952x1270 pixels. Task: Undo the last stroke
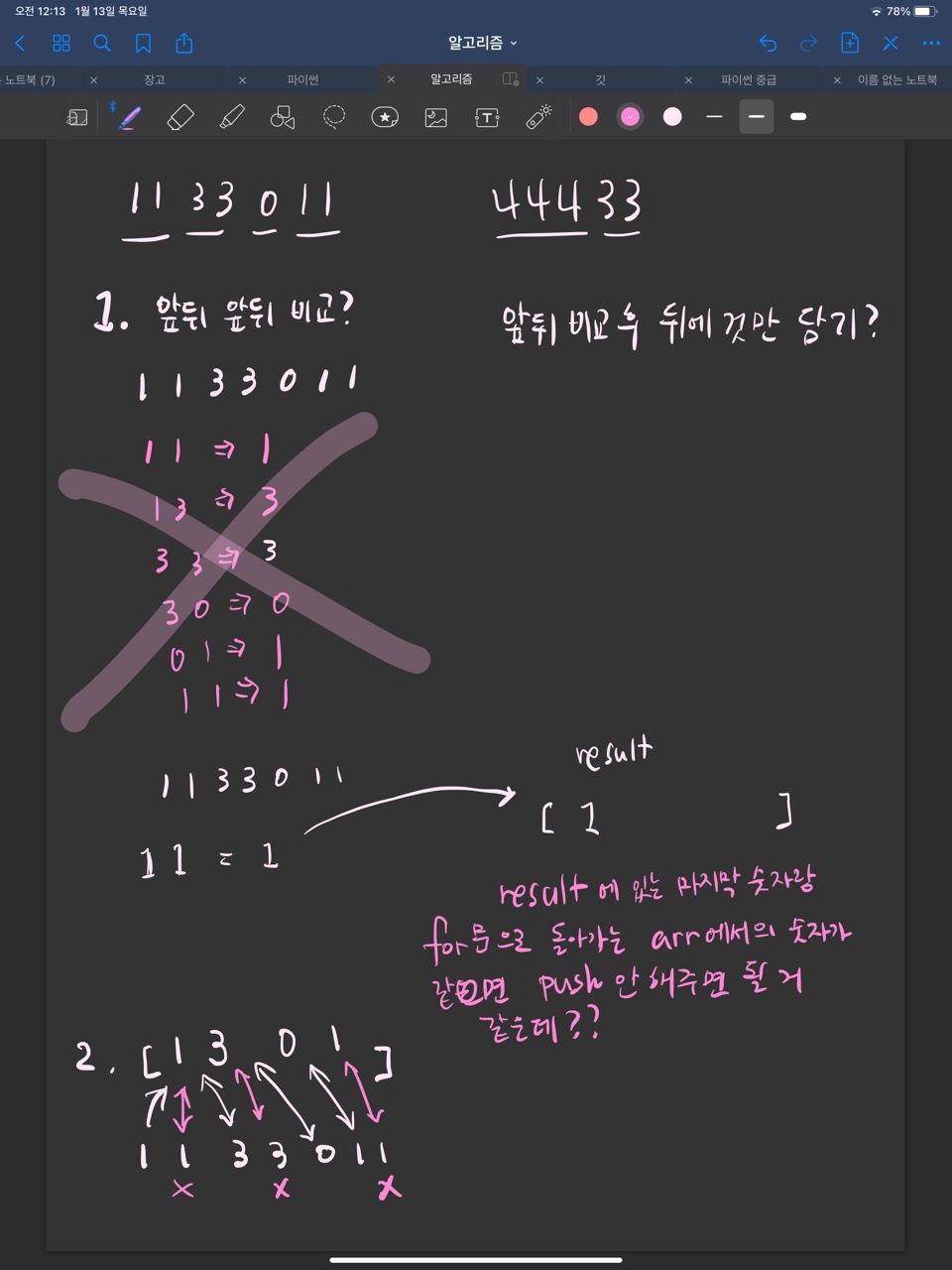[768, 43]
